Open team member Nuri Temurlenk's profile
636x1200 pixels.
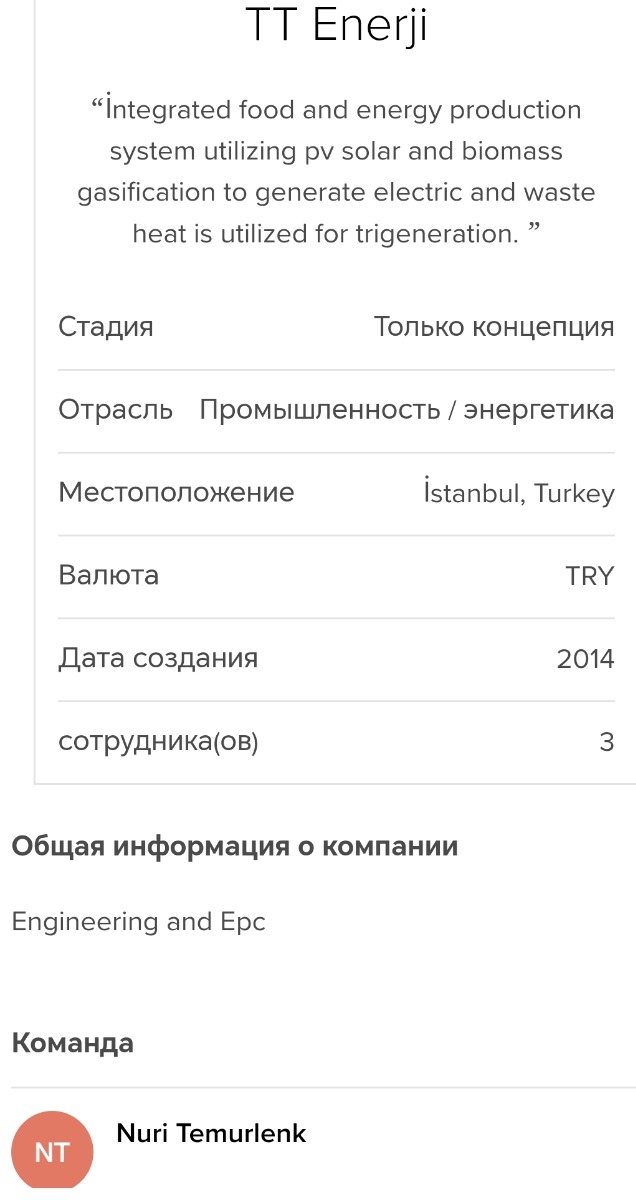tap(211, 1133)
